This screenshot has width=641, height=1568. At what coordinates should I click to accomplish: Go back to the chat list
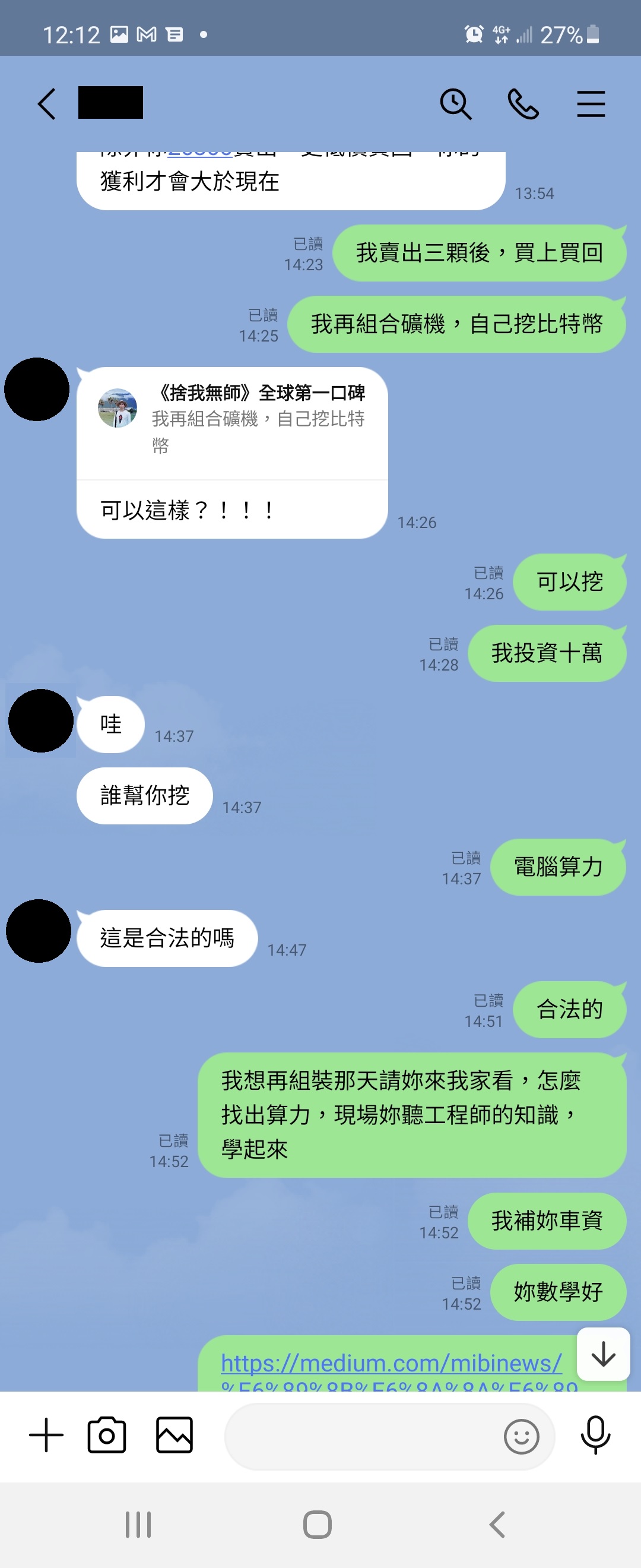pos(47,103)
